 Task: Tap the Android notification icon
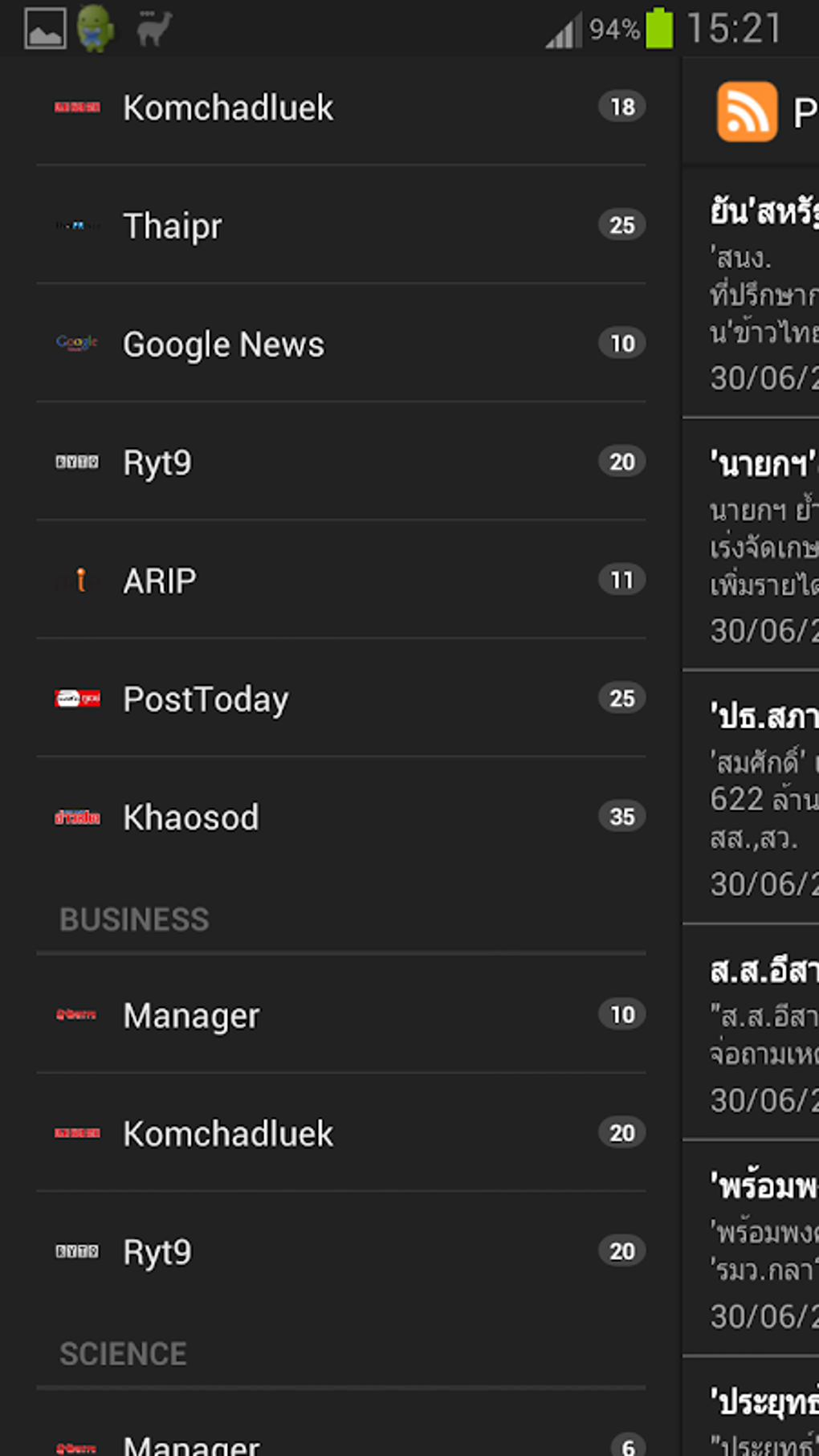click(95, 27)
